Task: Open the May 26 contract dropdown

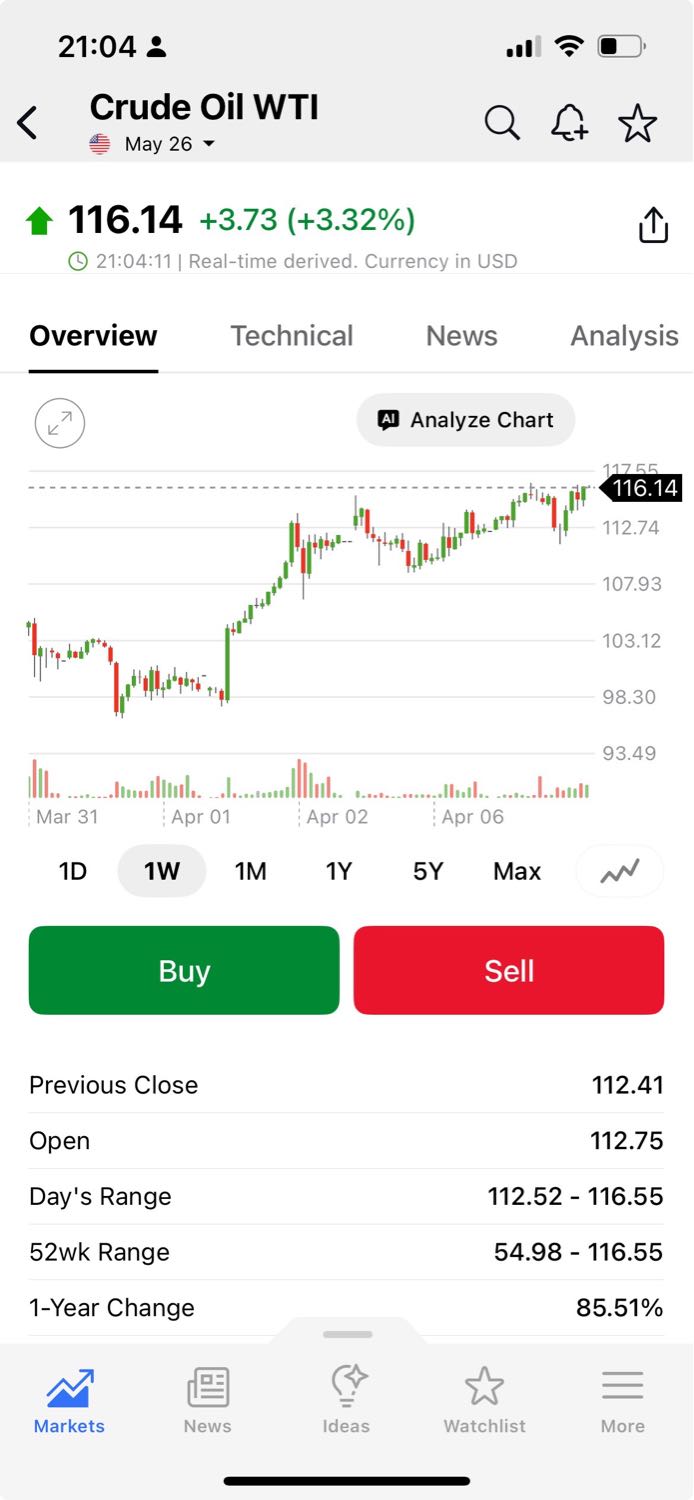Action: pos(165,144)
